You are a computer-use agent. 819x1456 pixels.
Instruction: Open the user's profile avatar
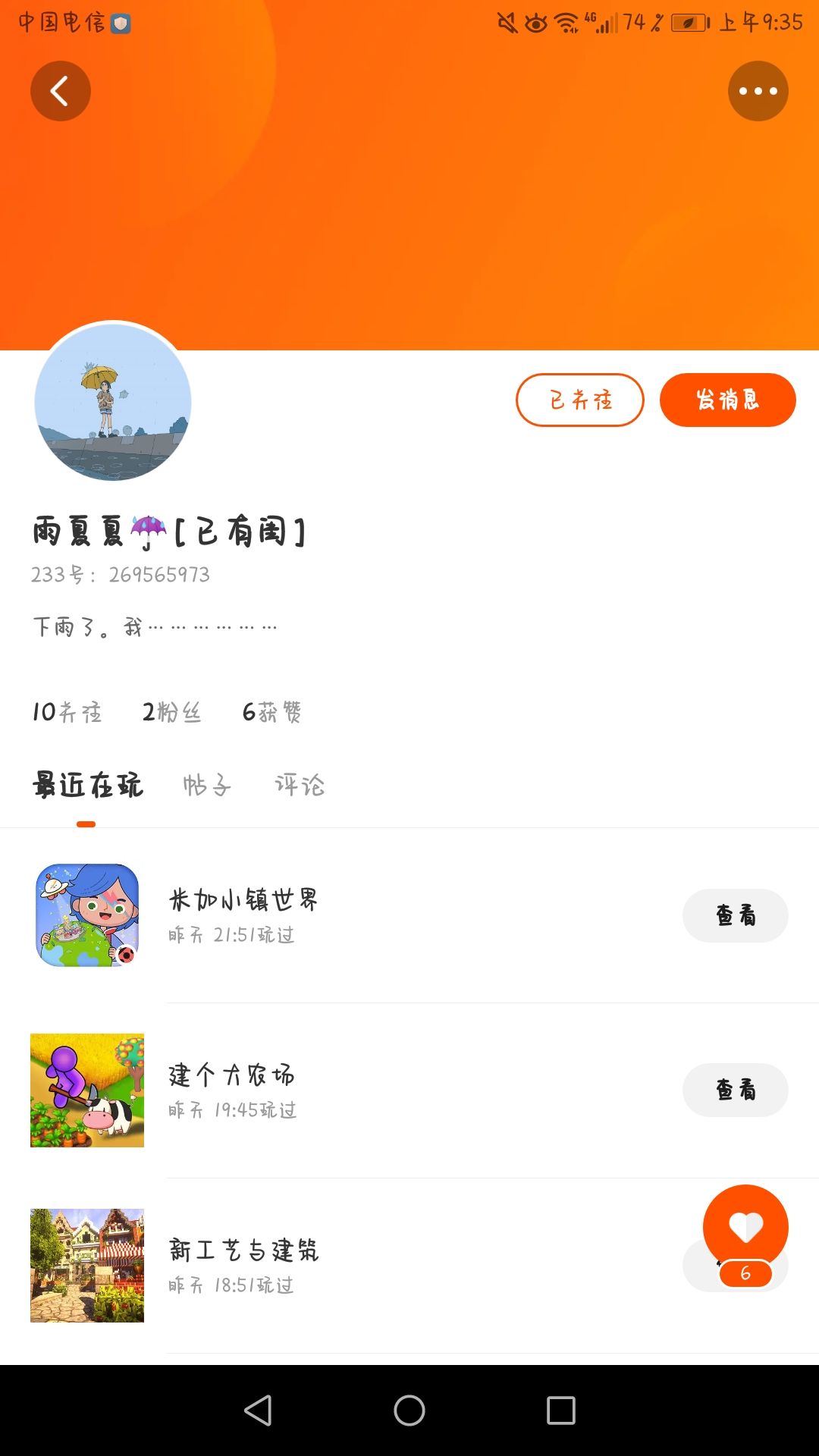[x=113, y=402]
